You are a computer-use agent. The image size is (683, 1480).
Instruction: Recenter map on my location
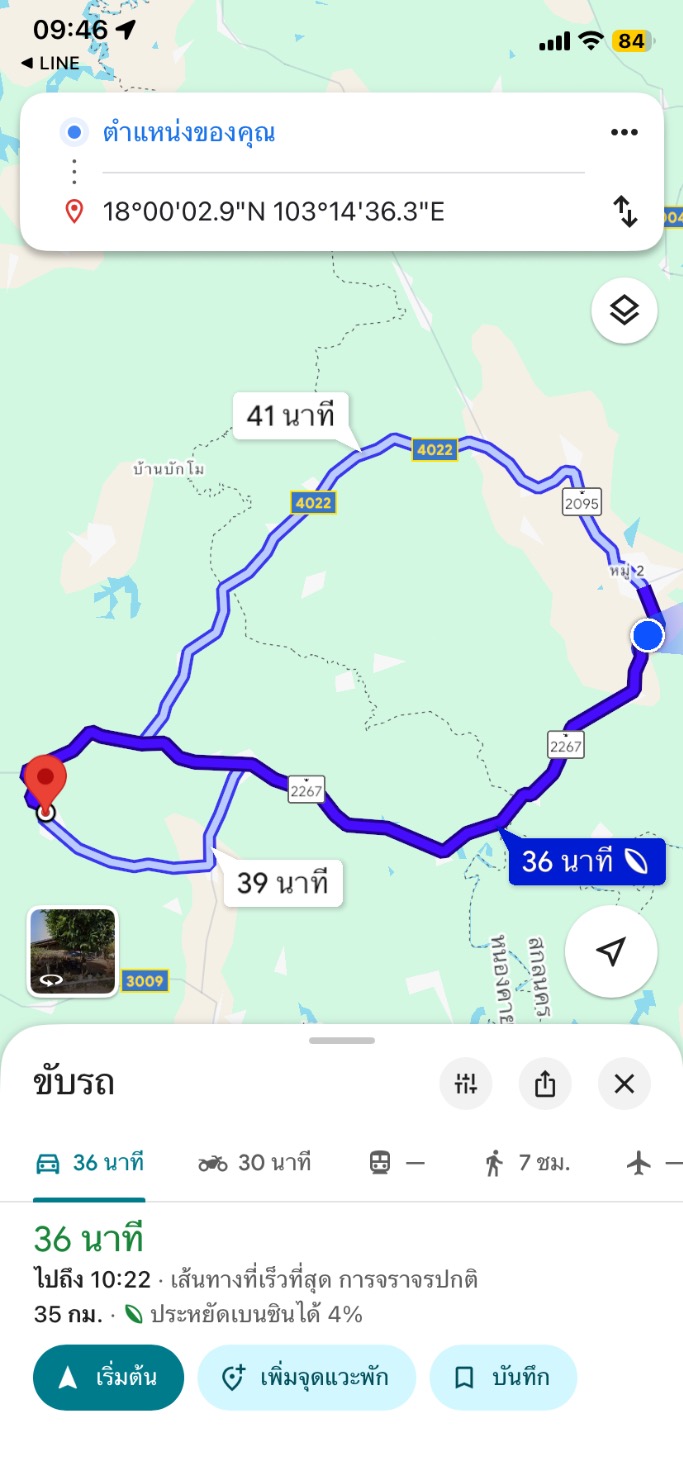(611, 952)
